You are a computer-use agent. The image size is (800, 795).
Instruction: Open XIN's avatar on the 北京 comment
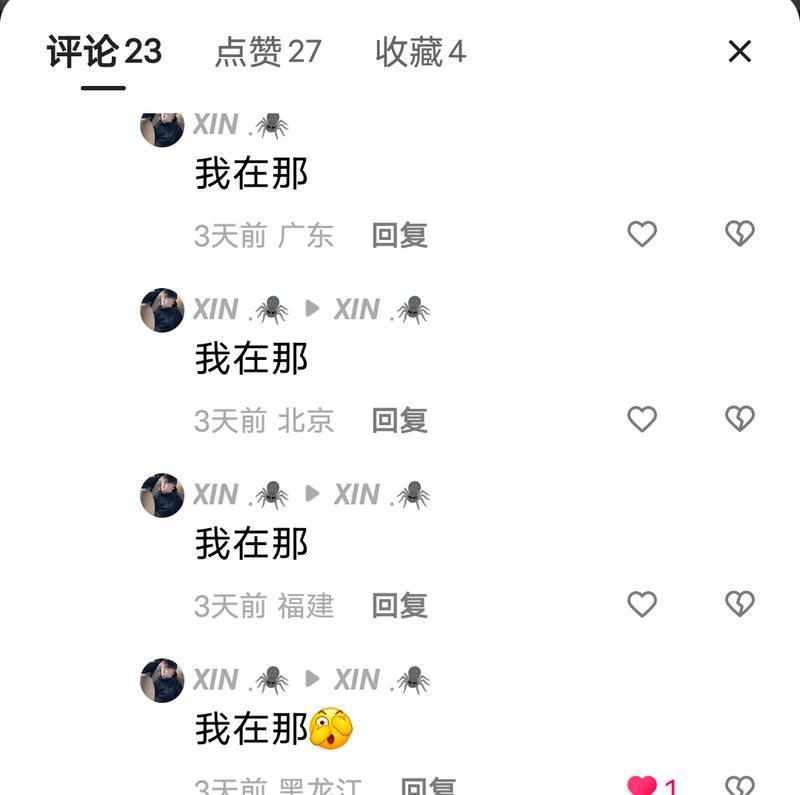(x=162, y=310)
